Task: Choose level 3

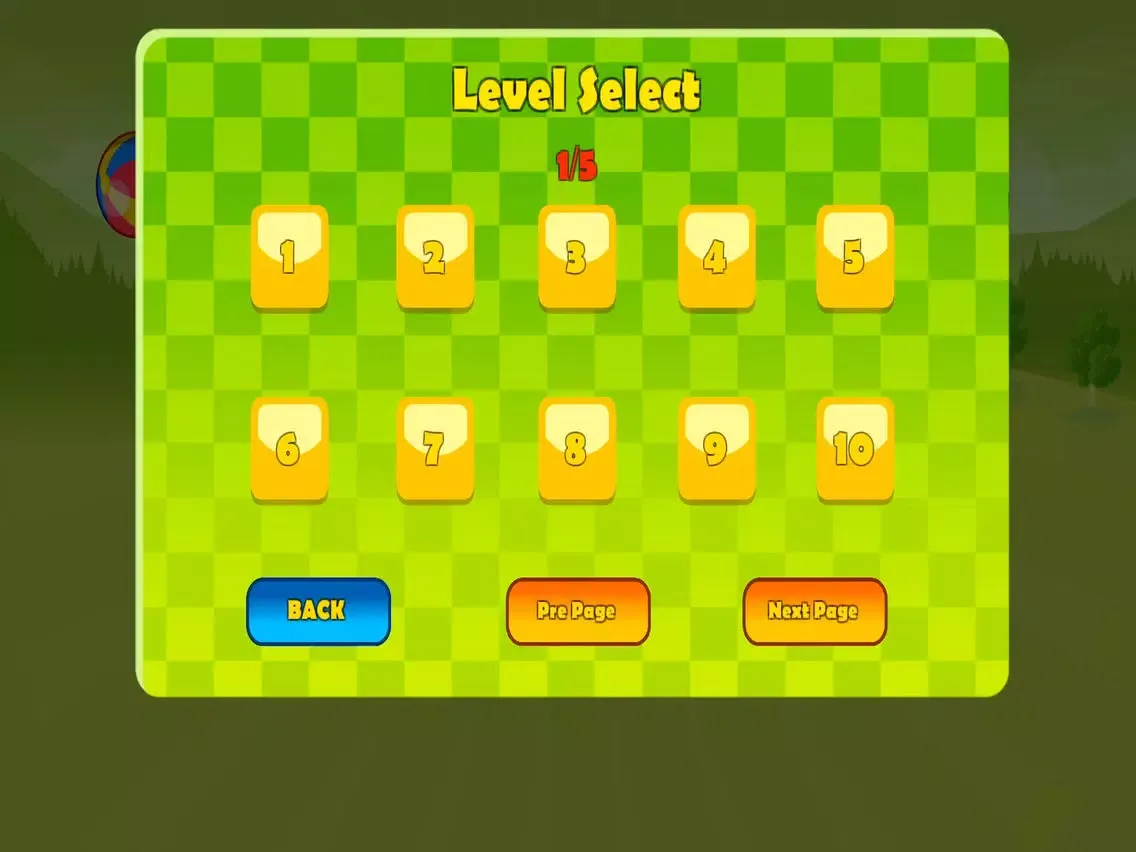Action: tap(576, 258)
